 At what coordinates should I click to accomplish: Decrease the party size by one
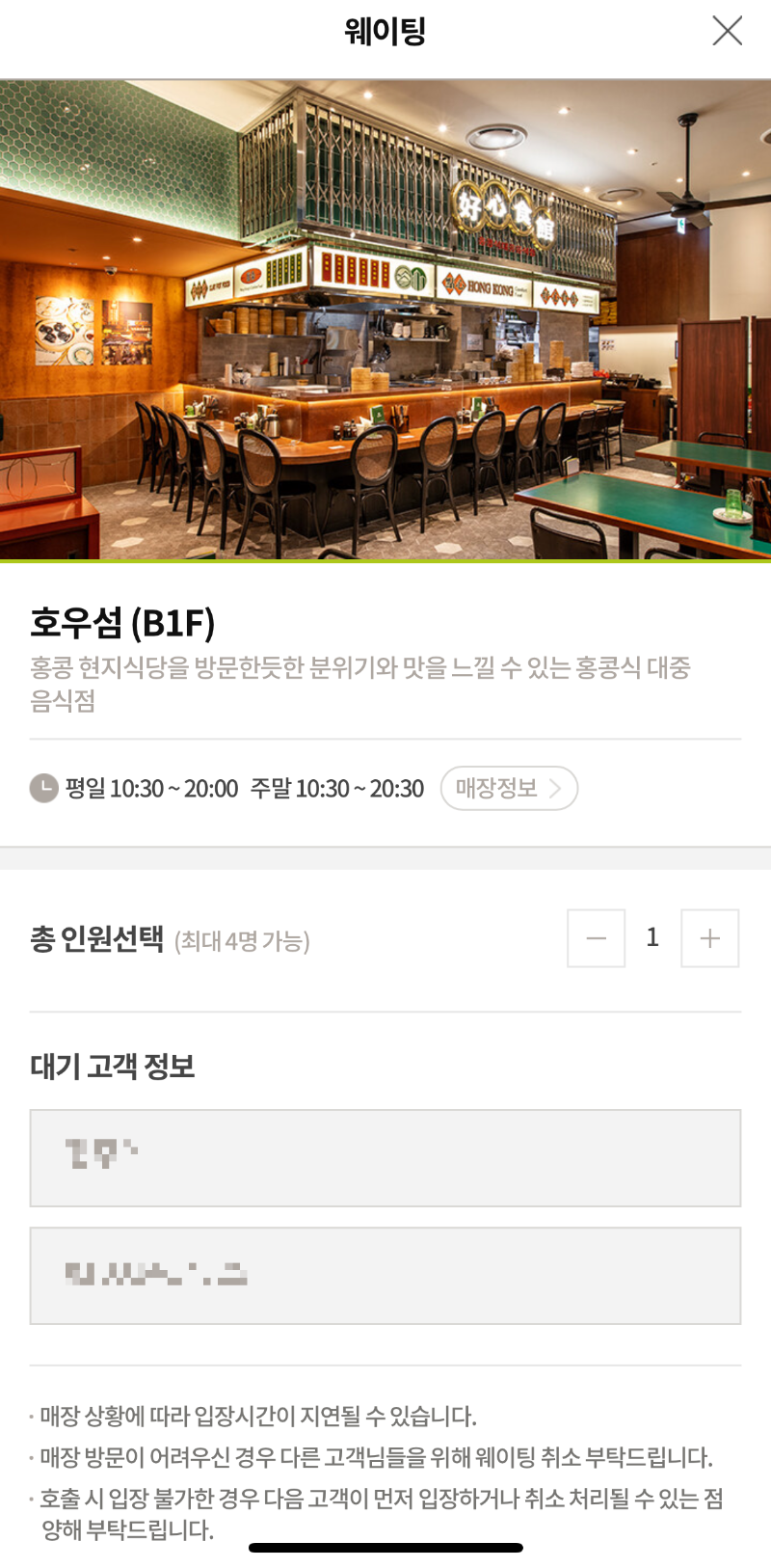click(596, 938)
